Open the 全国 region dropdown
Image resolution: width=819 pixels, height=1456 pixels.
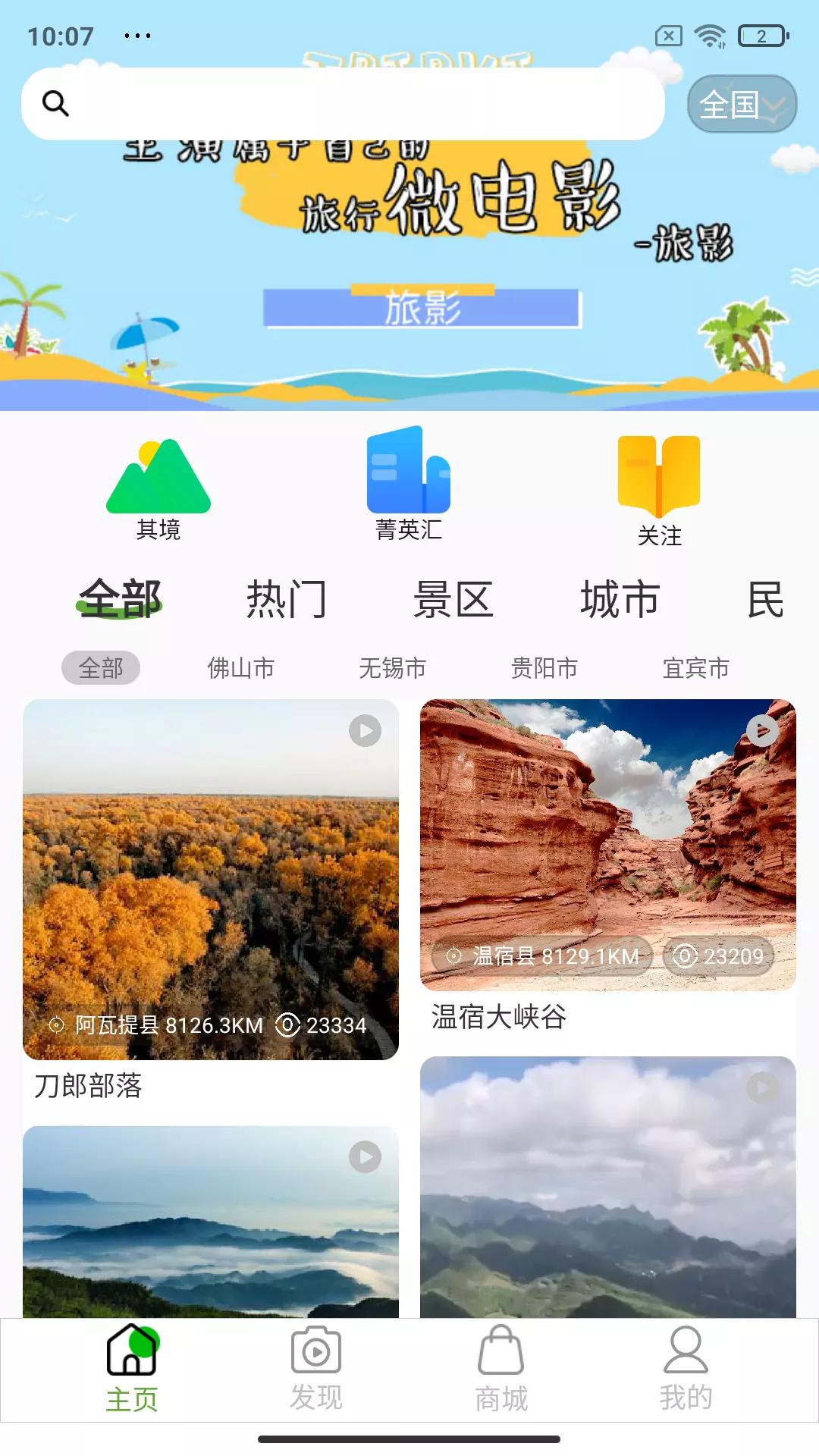[x=742, y=104]
